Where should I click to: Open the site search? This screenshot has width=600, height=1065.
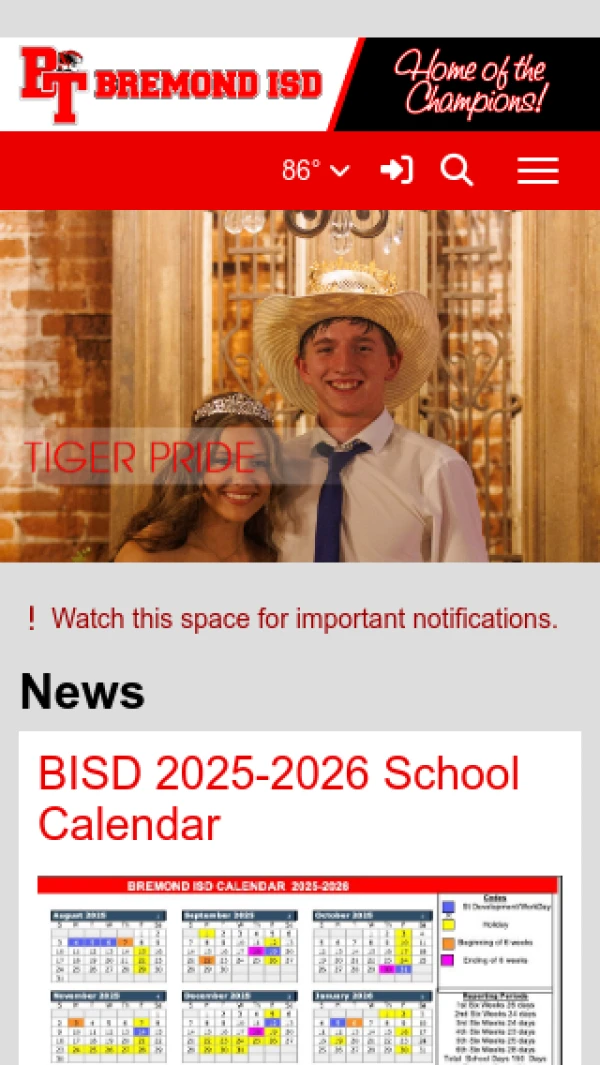pyautogui.click(x=457, y=170)
